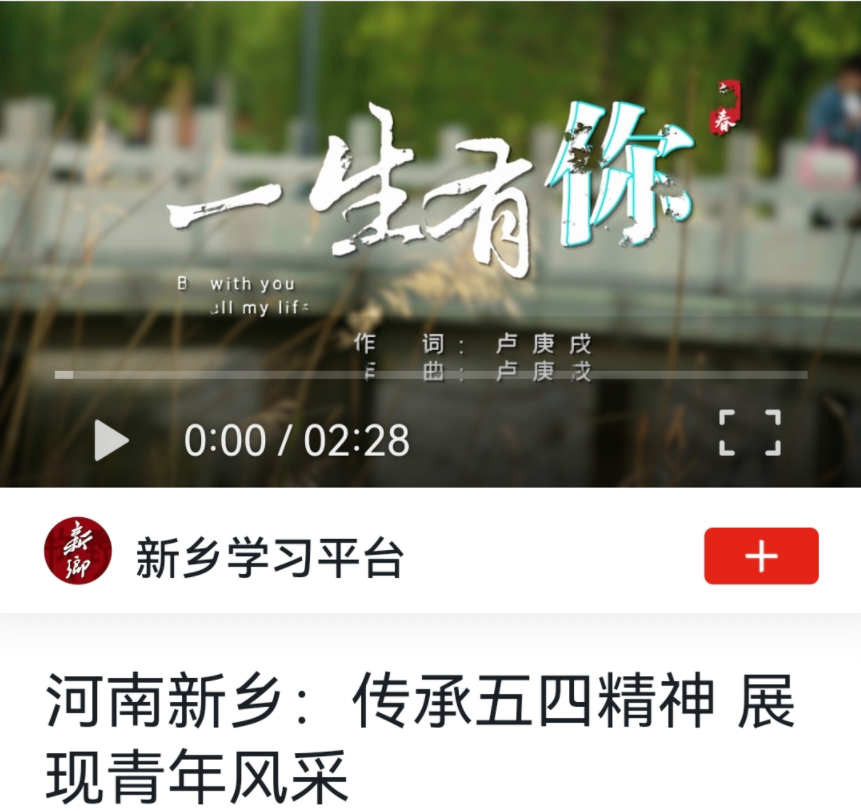Open the 新乡学习平台 account profile

270,558
